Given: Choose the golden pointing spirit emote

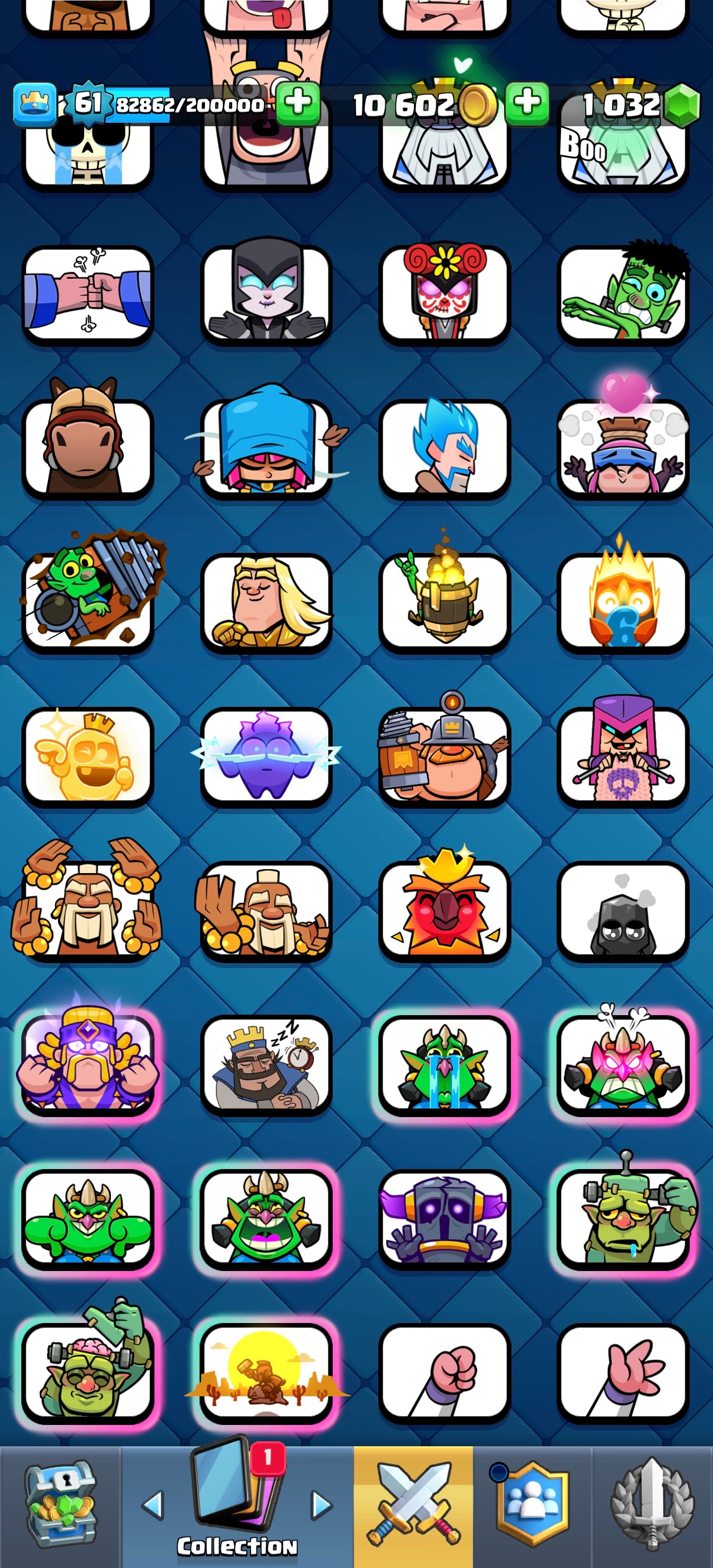Looking at the screenshot, I should click(88, 756).
